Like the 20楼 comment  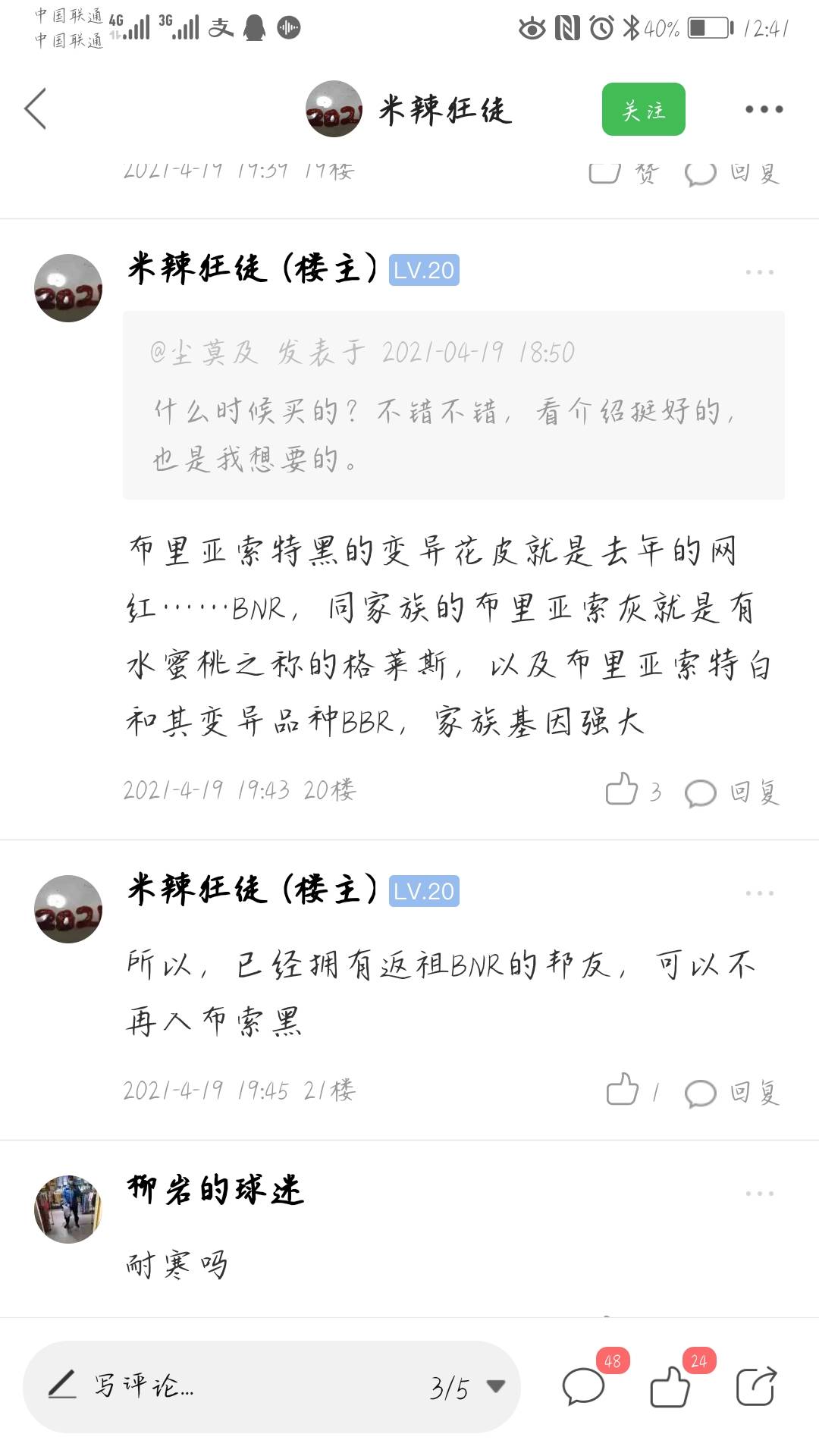(x=623, y=790)
